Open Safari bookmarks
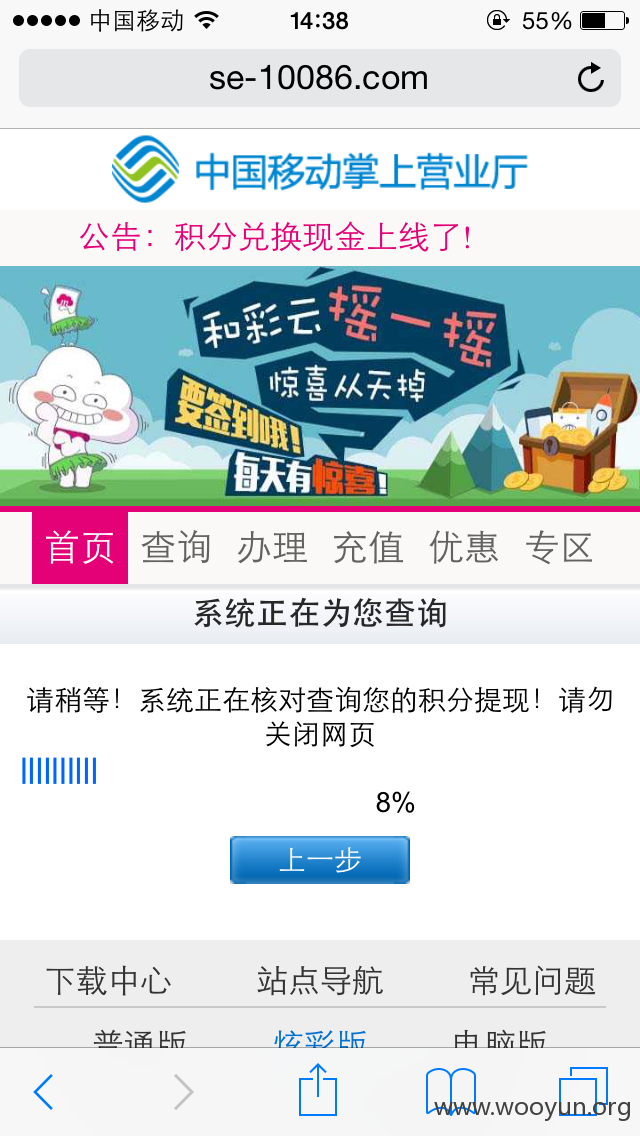The height and width of the screenshot is (1136, 640). click(x=451, y=1091)
